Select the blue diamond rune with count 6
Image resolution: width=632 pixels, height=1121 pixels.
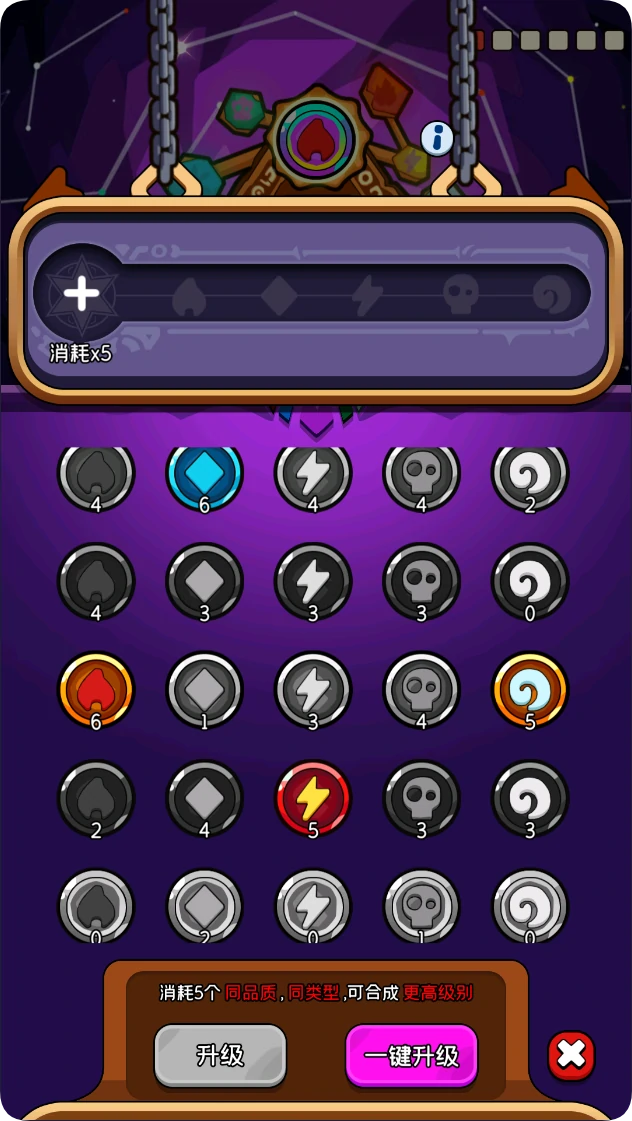point(204,475)
